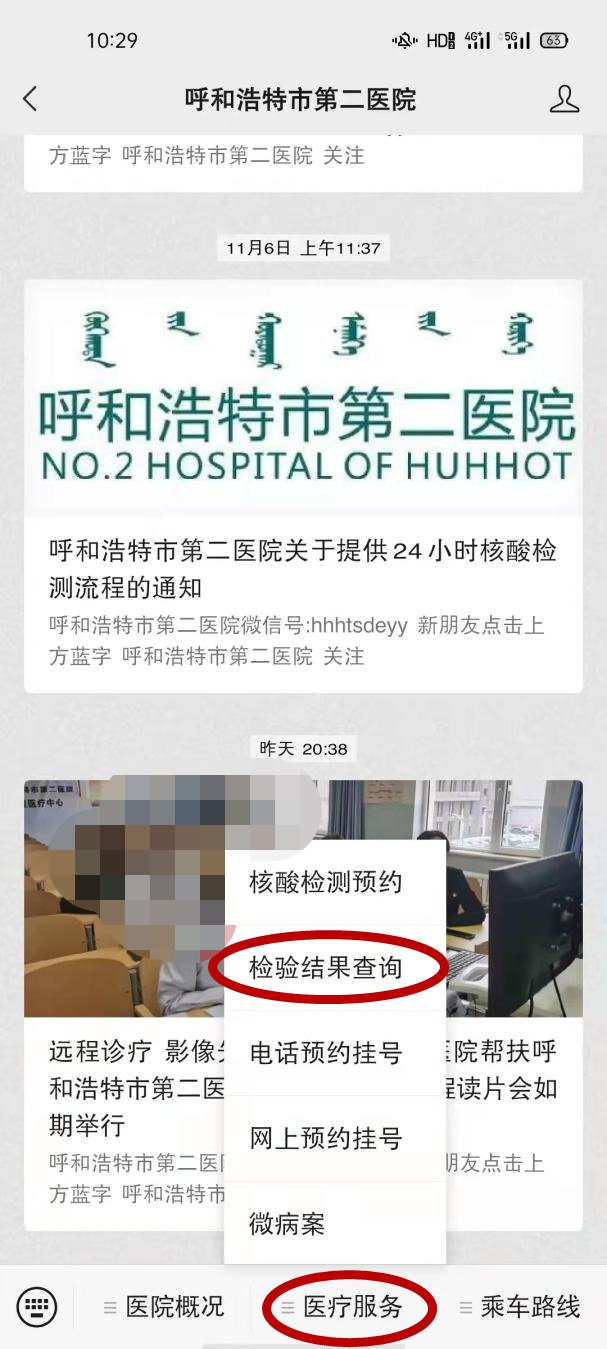
Task: Open the 乘车路线 menu
Action: [x=520, y=1307]
